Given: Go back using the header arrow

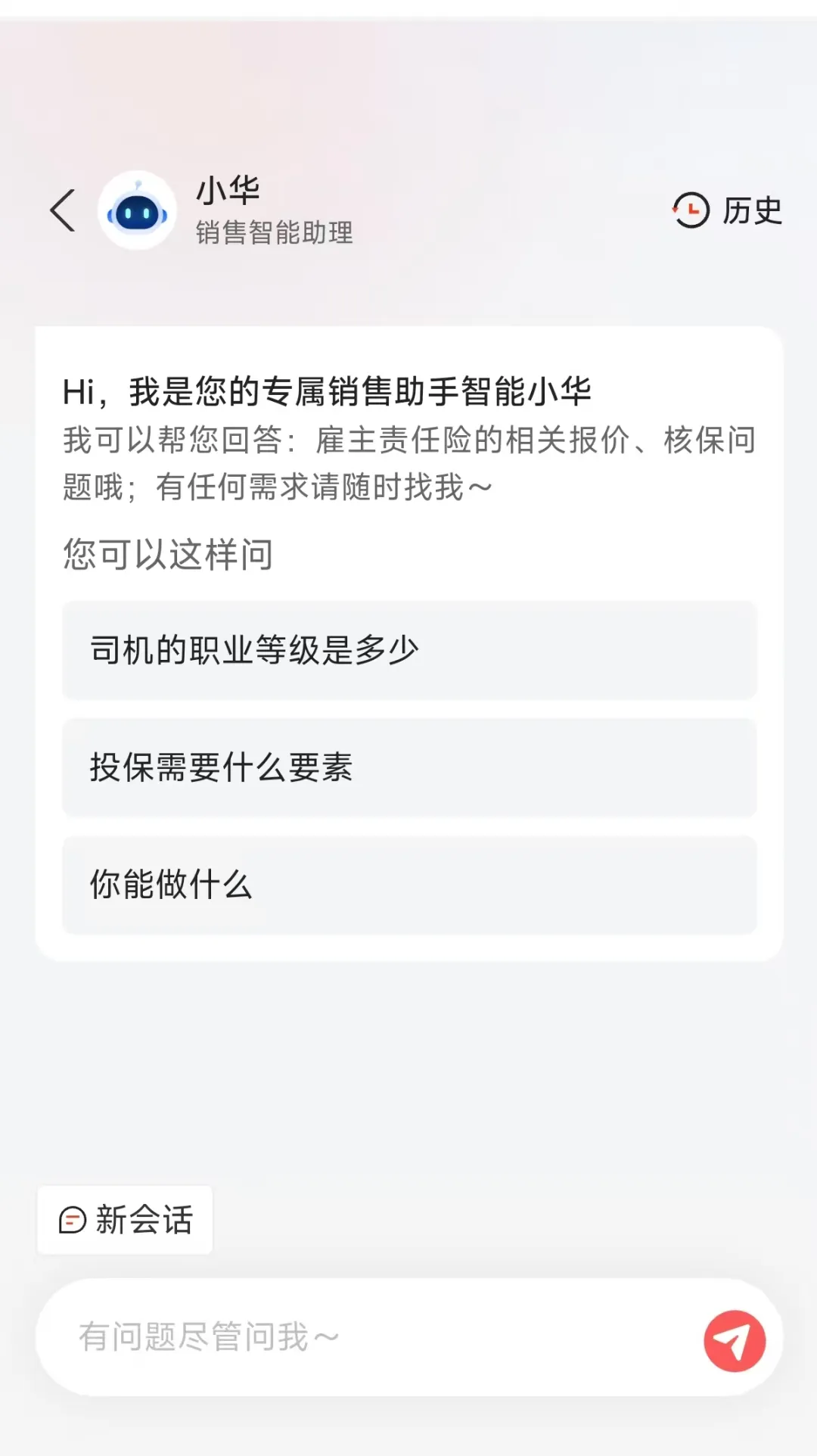Looking at the screenshot, I should (63, 210).
